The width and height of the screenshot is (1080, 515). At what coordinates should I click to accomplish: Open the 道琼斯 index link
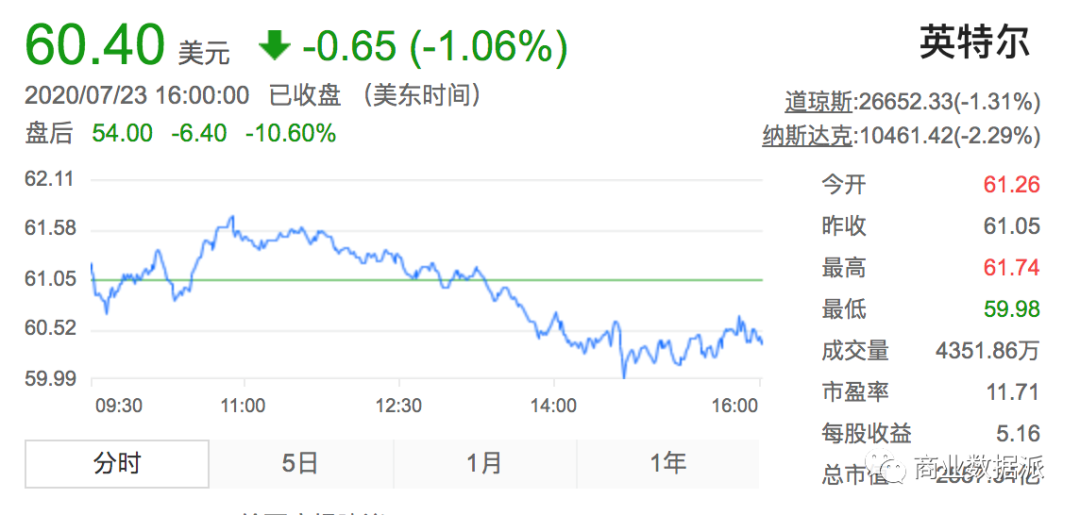[820, 103]
